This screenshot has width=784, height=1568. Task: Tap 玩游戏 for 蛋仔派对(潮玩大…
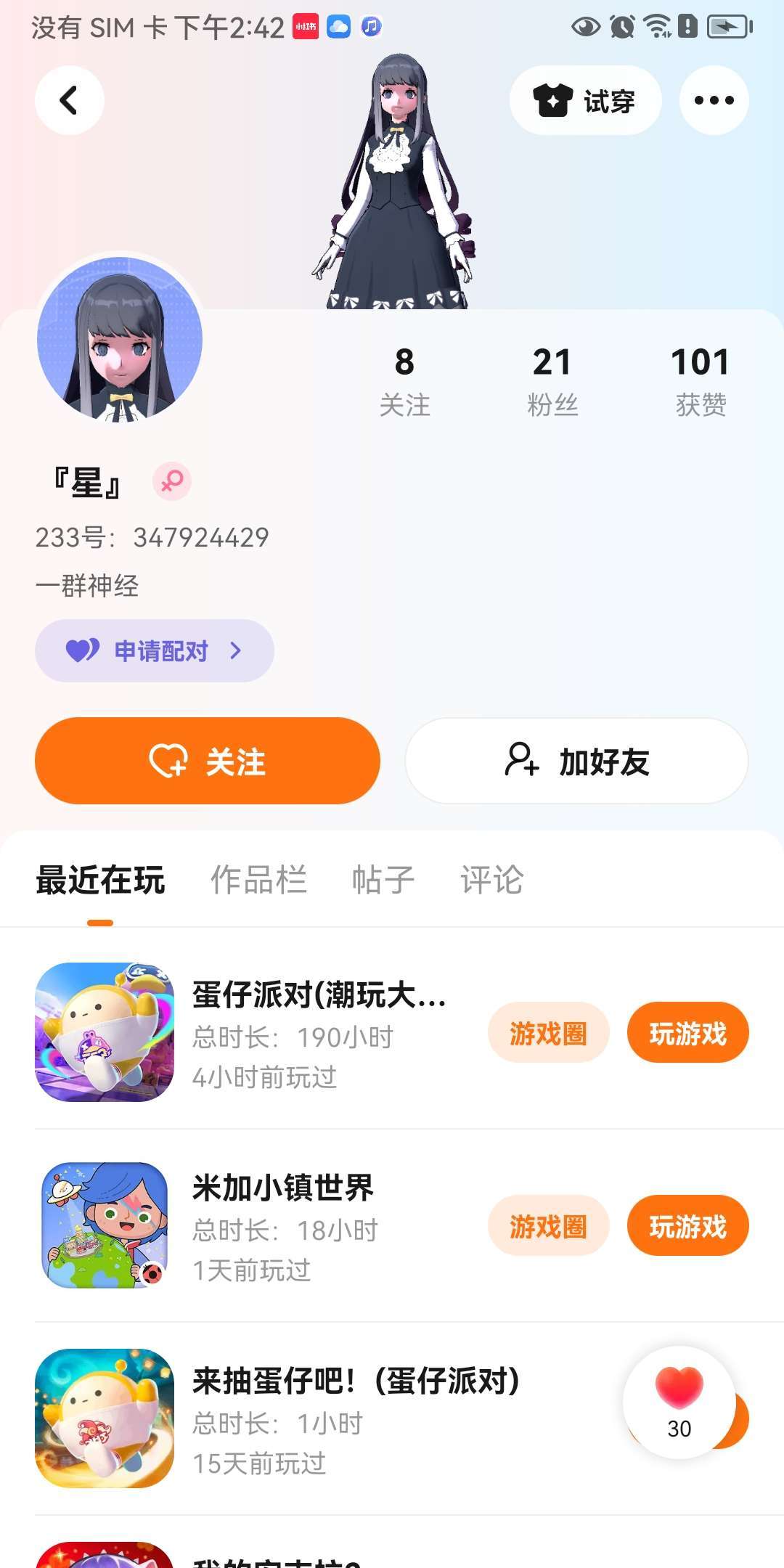click(687, 1033)
